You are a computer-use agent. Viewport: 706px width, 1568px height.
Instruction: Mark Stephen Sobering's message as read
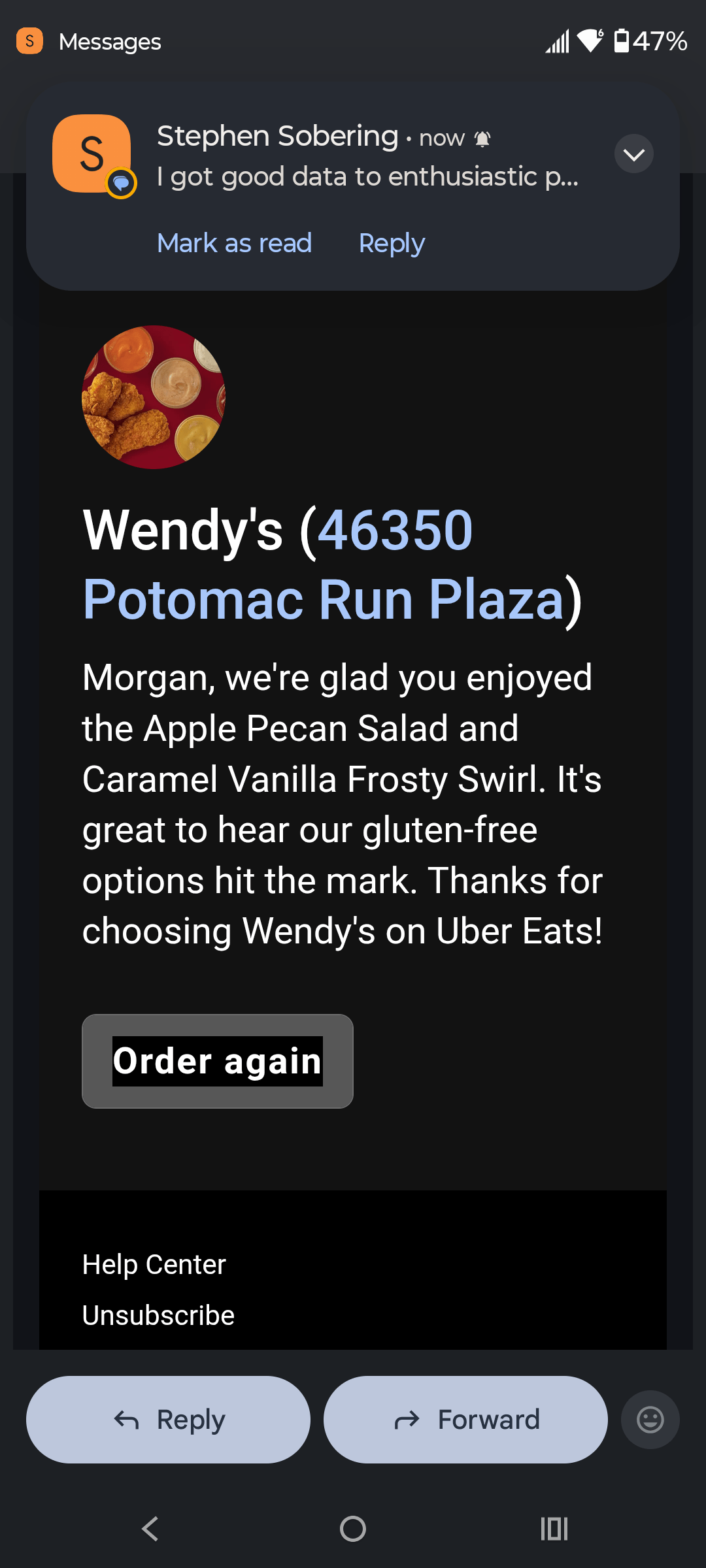(234, 243)
